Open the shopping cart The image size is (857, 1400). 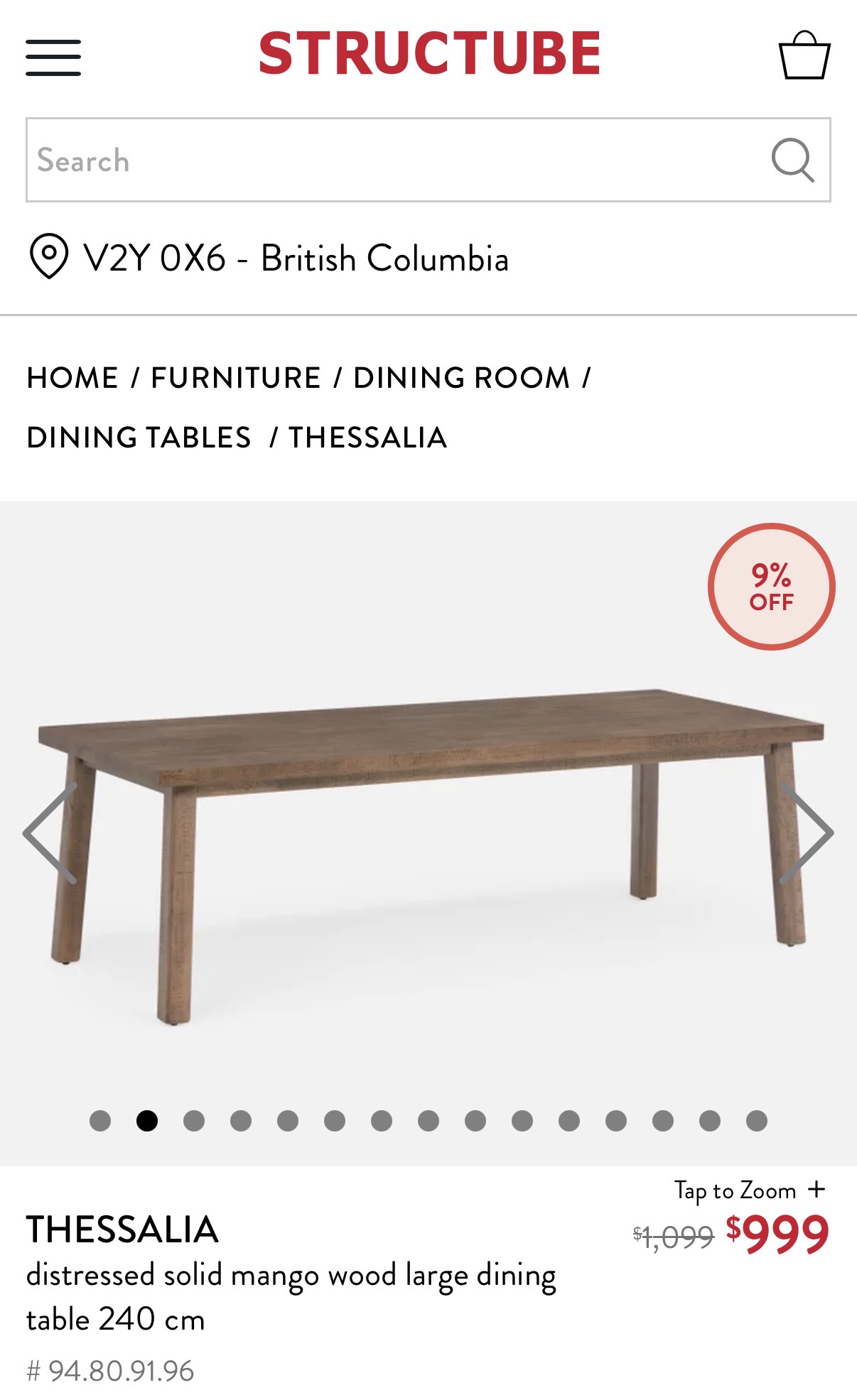(x=804, y=55)
